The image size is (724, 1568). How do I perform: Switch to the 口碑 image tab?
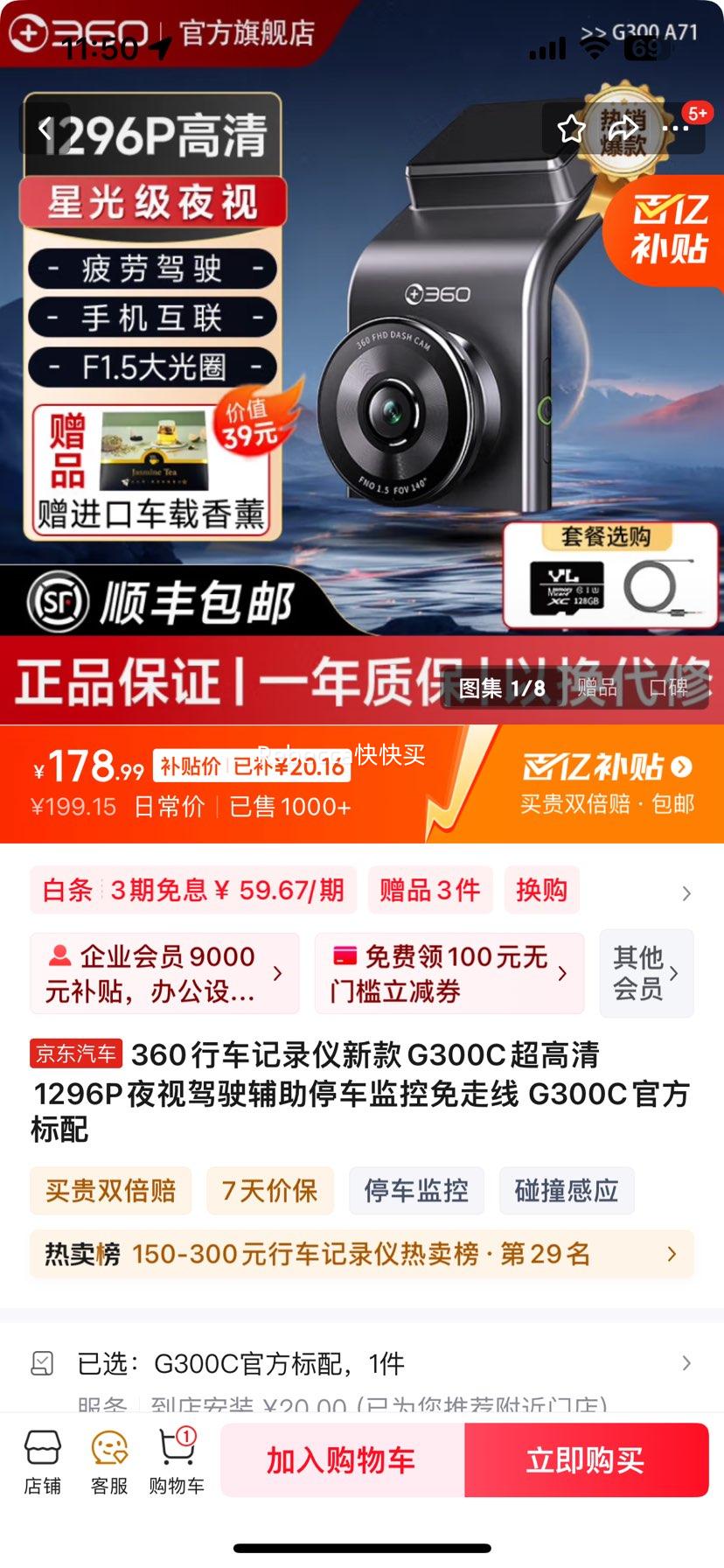tap(669, 688)
